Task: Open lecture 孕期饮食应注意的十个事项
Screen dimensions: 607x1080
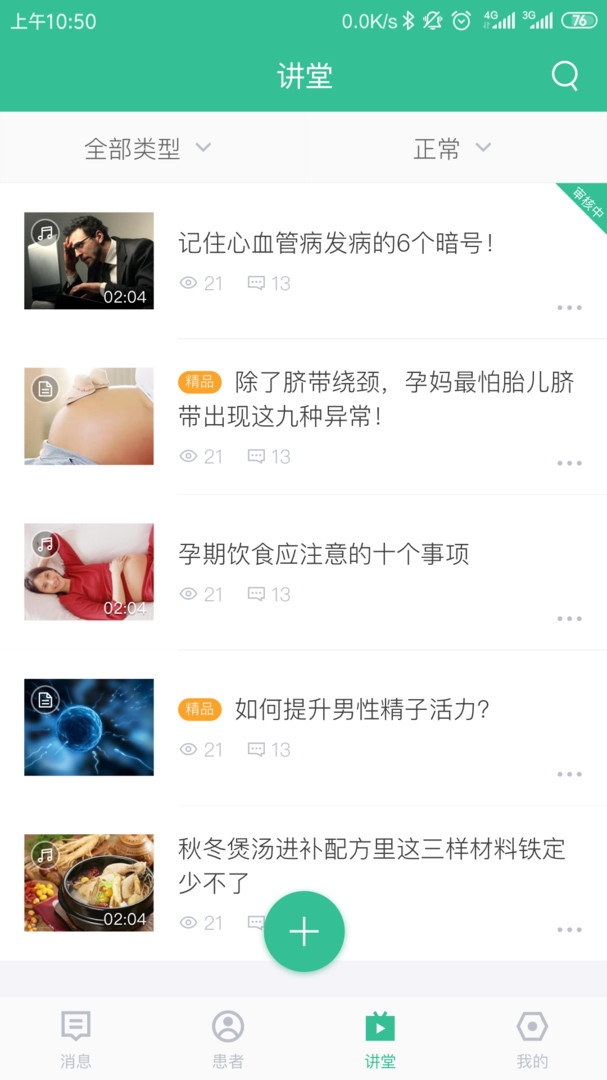Action: click(324, 554)
